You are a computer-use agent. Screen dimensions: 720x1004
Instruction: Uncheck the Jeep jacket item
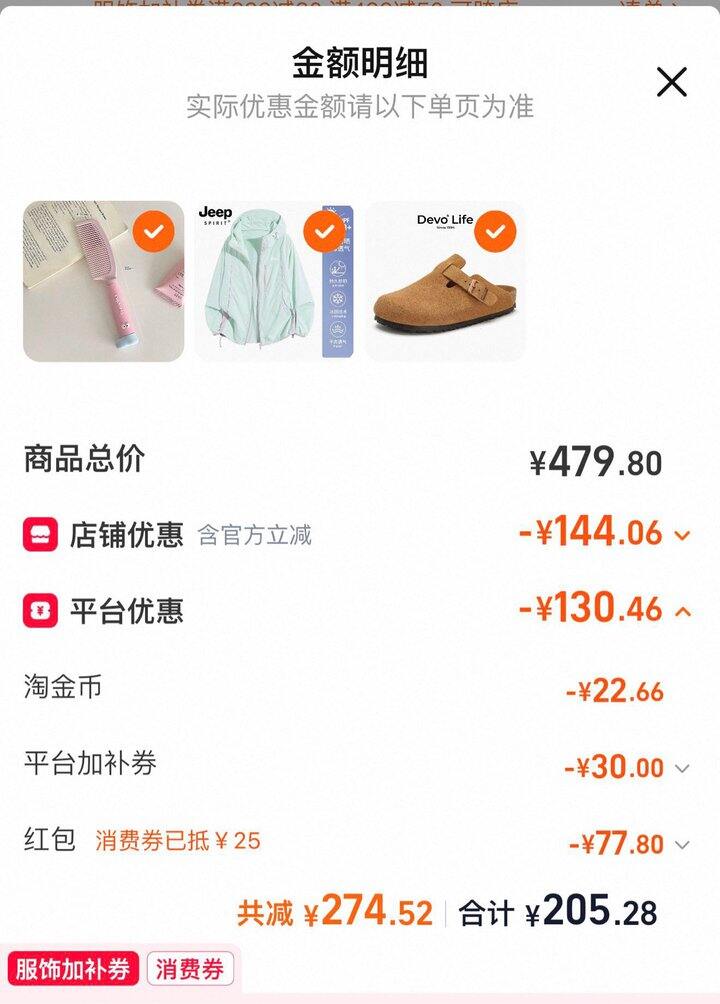tap(323, 232)
